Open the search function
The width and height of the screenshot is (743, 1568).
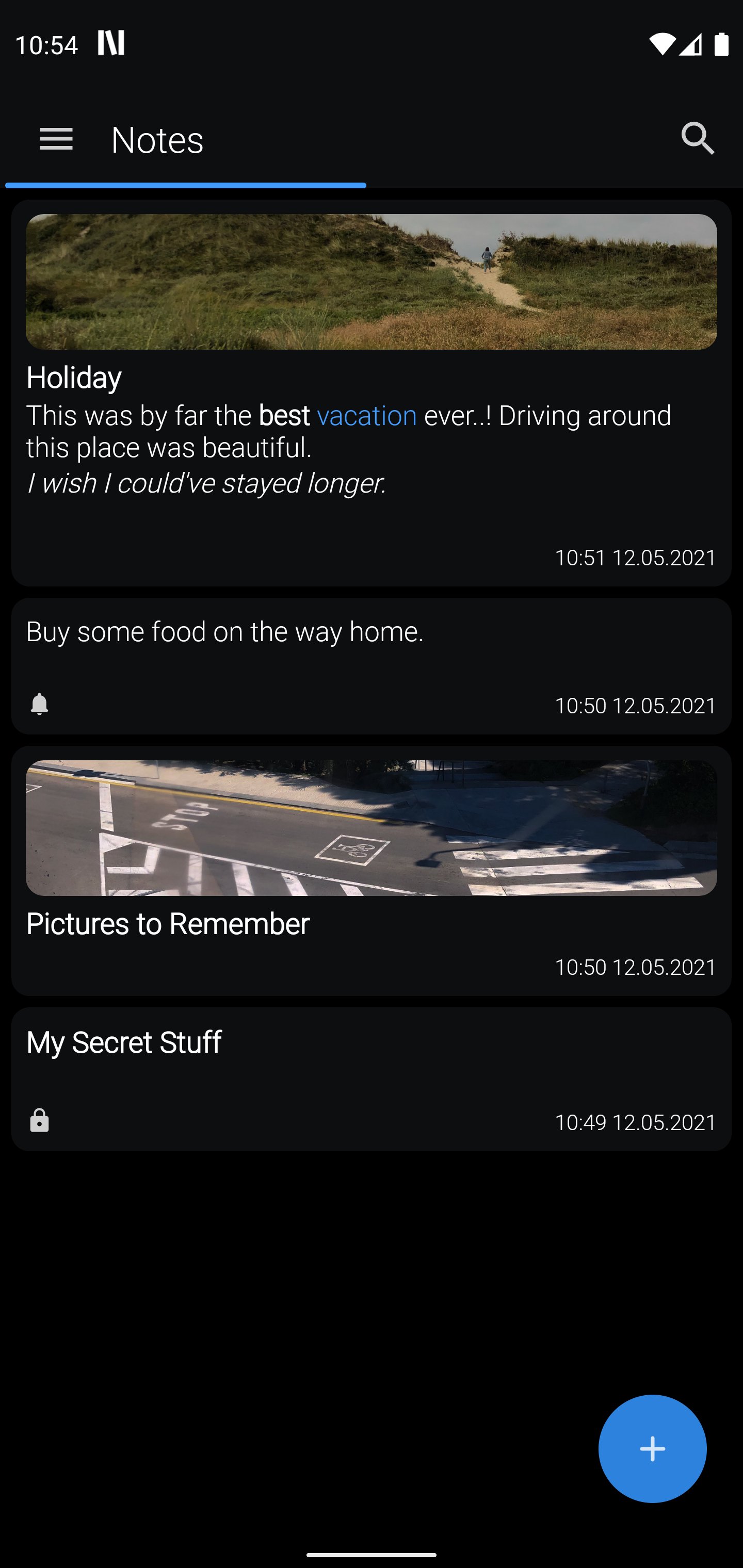coord(698,139)
